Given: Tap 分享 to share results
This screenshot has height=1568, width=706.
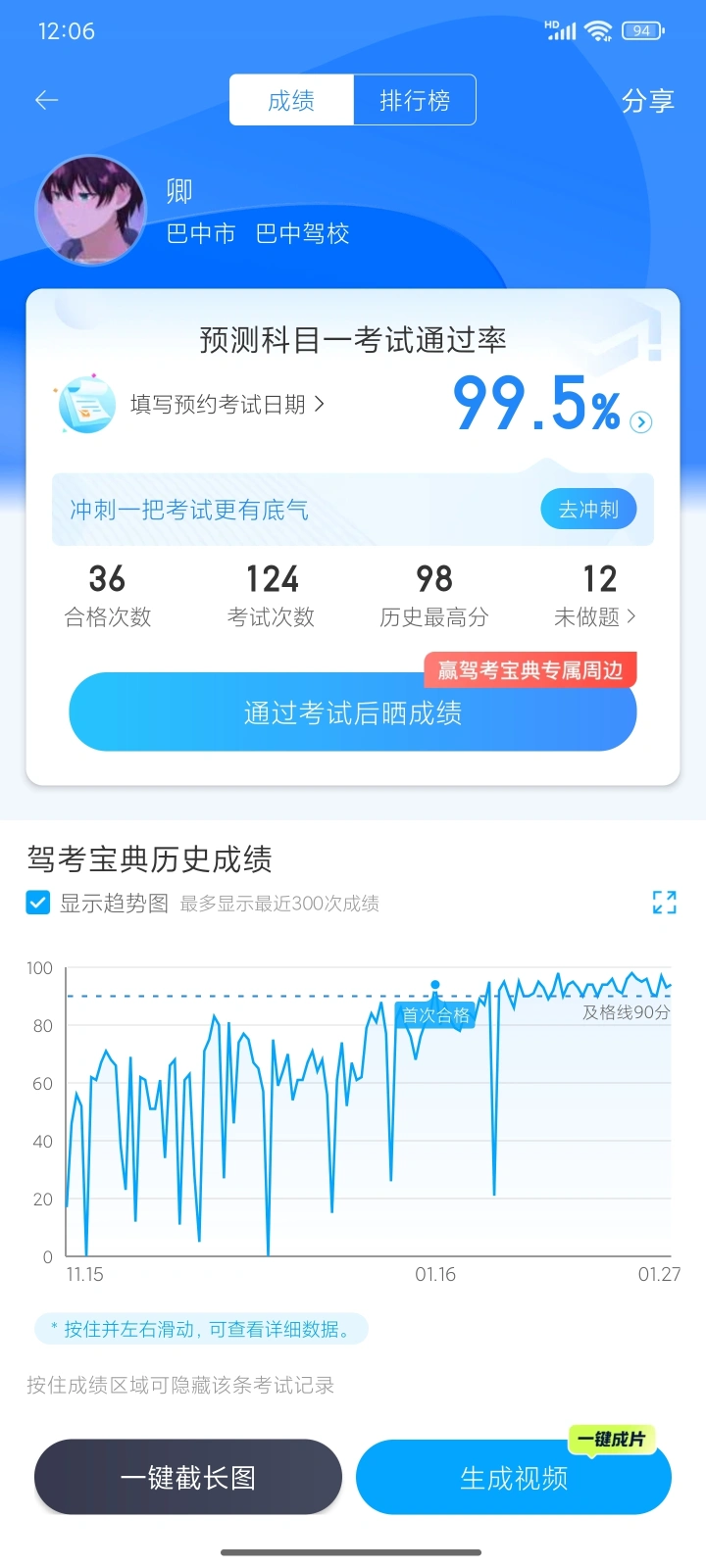Looking at the screenshot, I should (x=647, y=101).
